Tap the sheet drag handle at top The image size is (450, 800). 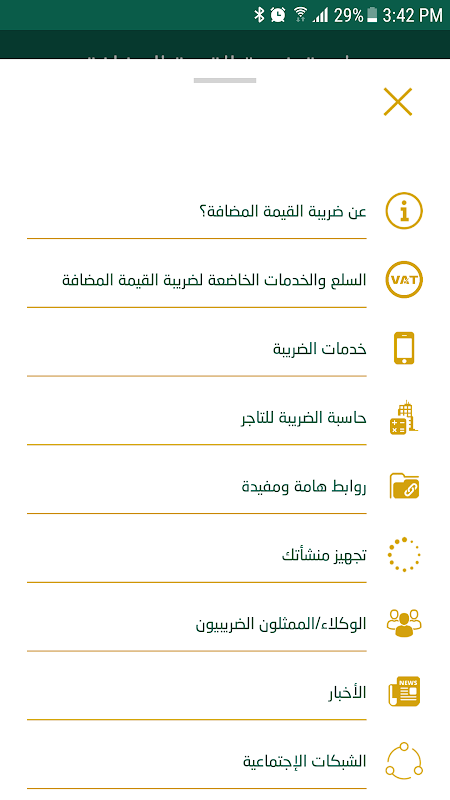tap(225, 80)
